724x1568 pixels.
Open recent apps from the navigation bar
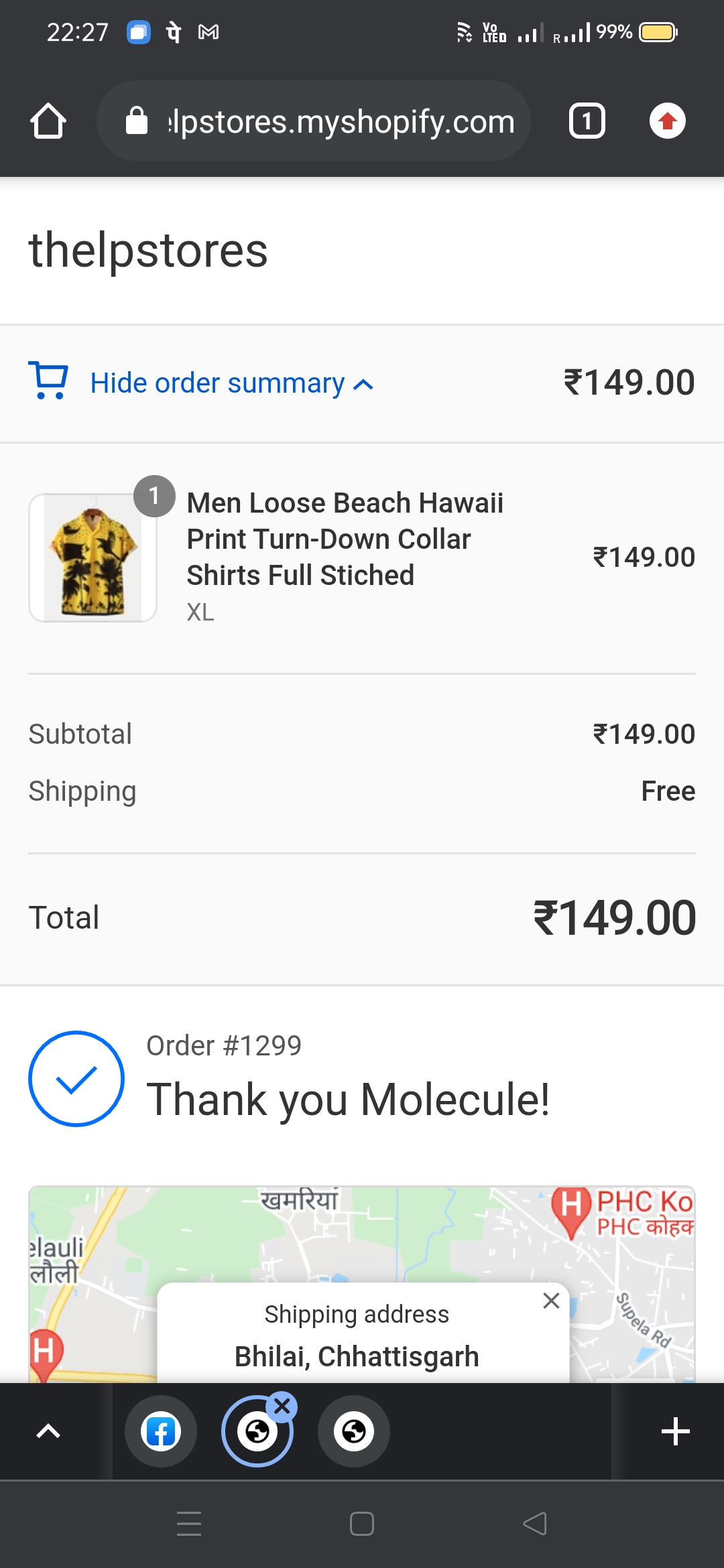pyautogui.click(x=189, y=1524)
